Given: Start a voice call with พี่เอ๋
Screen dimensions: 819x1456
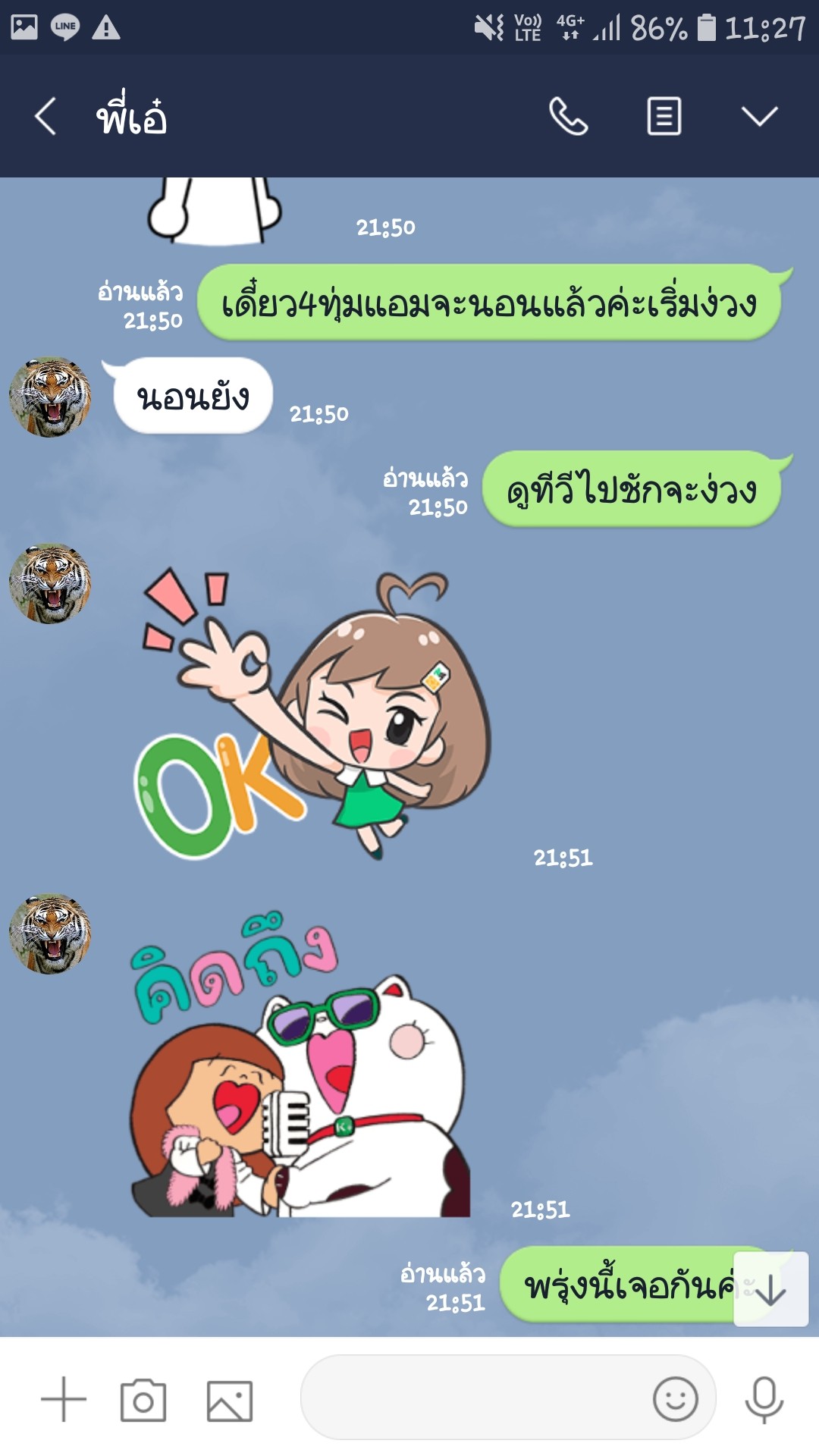Looking at the screenshot, I should click(568, 116).
